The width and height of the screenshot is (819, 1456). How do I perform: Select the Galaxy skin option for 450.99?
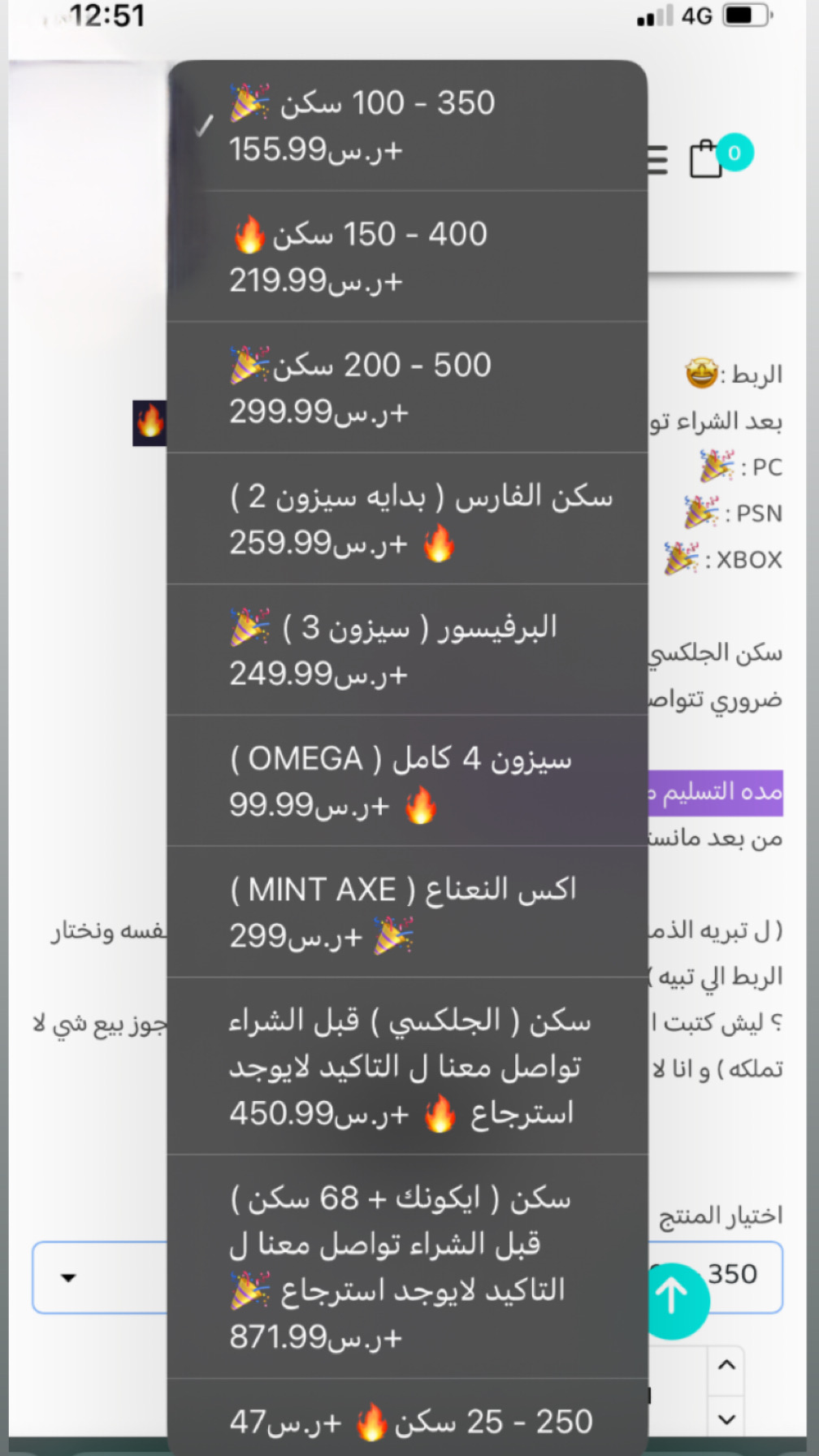(407, 1066)
